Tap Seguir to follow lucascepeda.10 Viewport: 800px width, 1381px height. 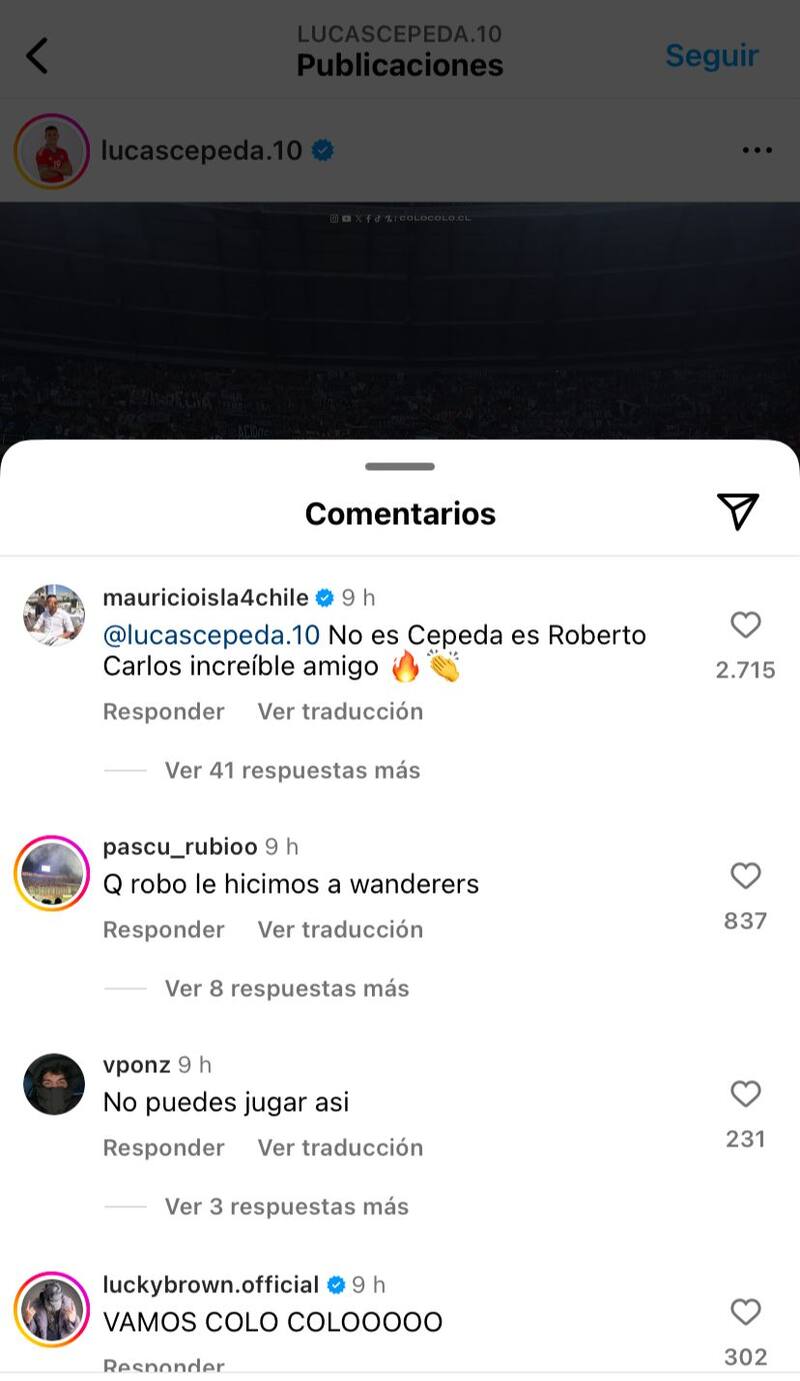712,55
